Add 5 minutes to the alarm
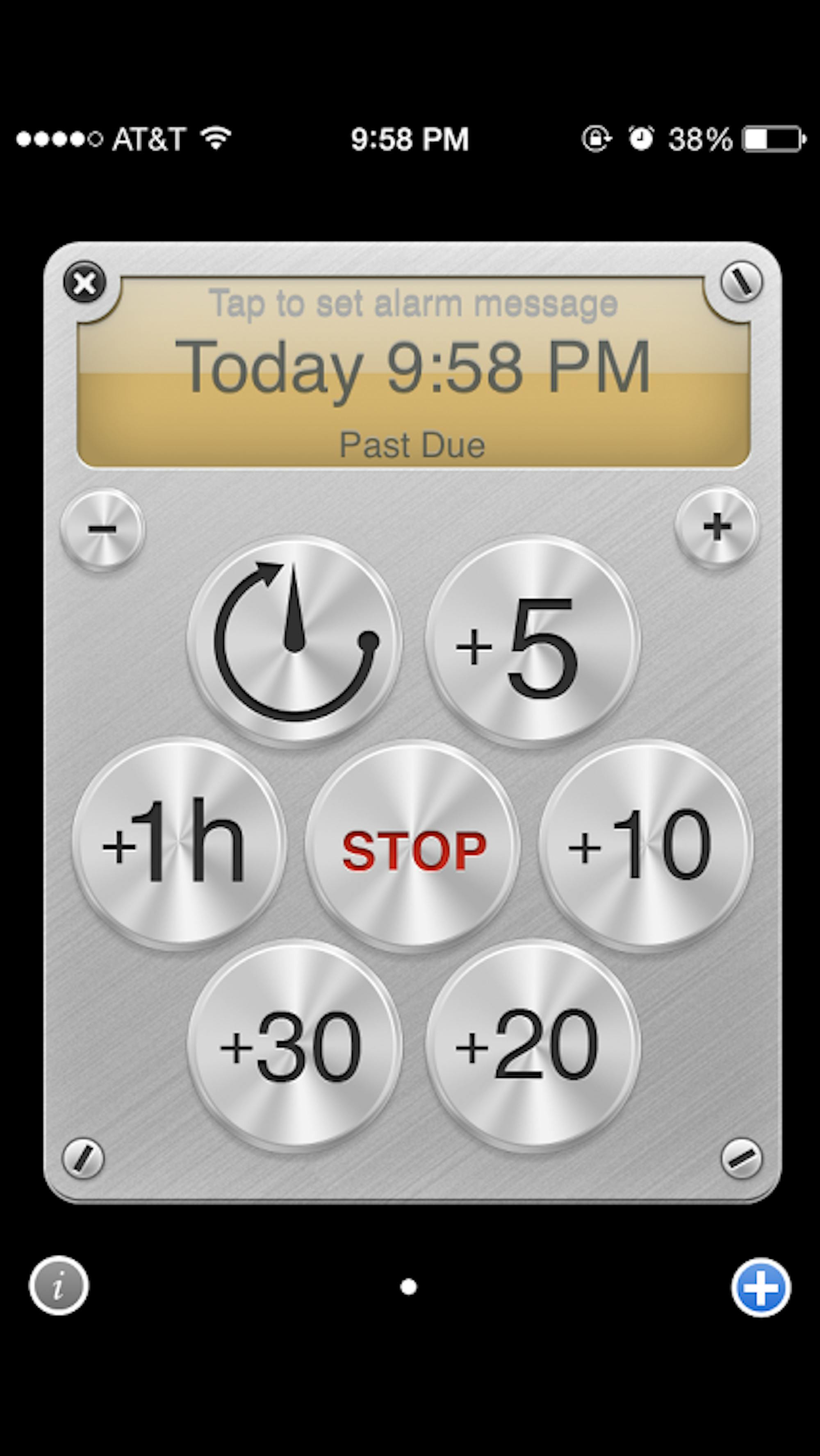This screenshot has width=820, height=1456. coord(532,641)
